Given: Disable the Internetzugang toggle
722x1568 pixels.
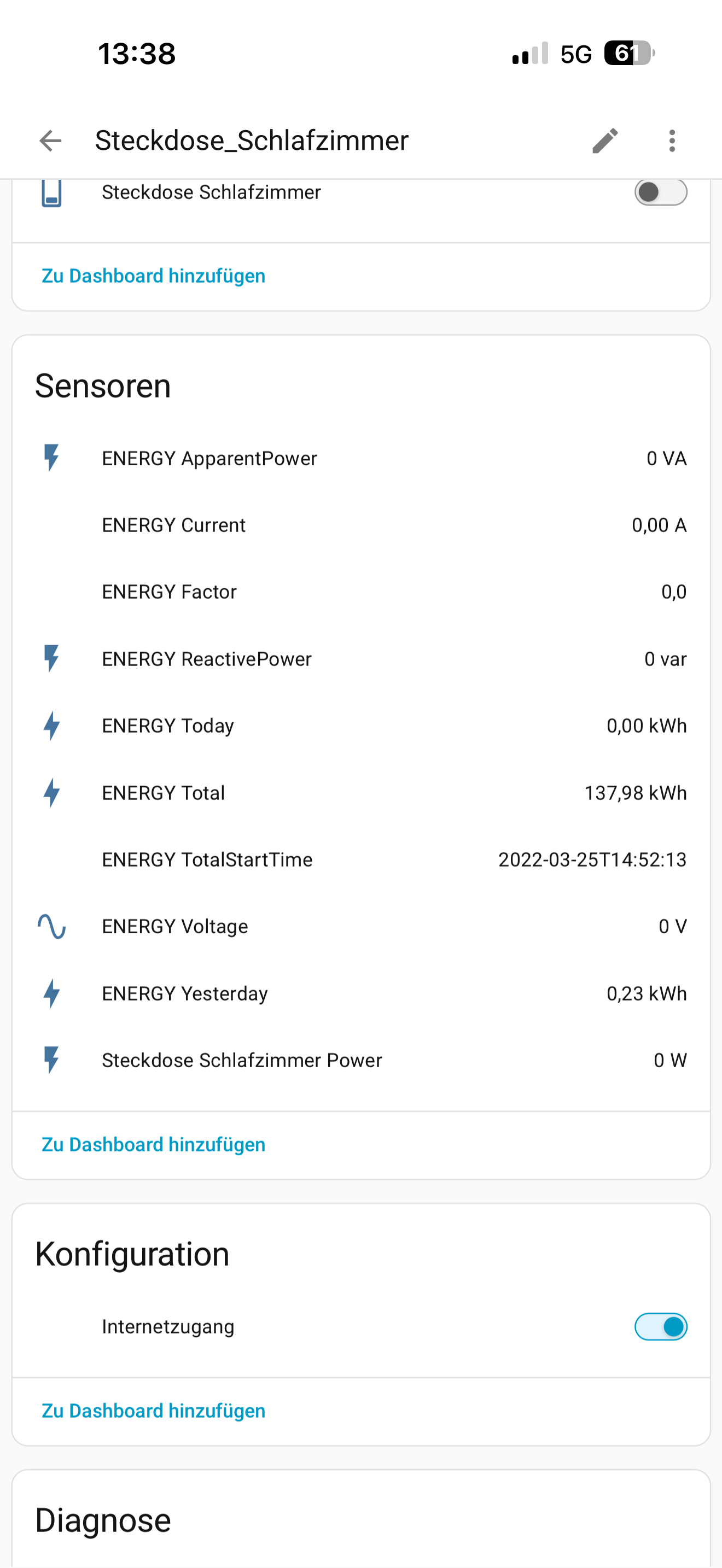Looking at the screenshot, I should 661,1327.
